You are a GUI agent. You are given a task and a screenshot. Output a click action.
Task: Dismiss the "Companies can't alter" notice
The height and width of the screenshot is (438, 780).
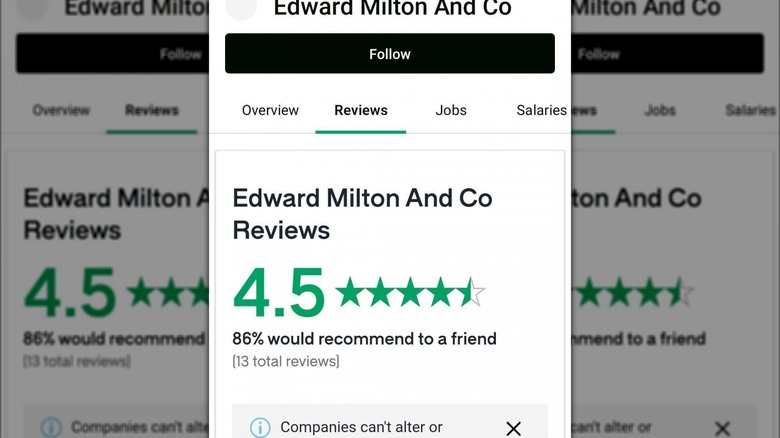coord(513,428)
